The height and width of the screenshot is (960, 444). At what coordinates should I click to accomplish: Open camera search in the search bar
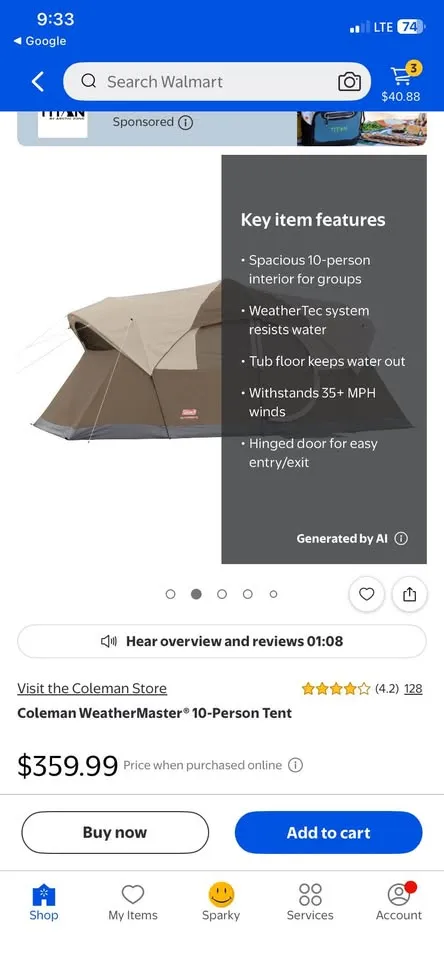click(x=349, y=81)
